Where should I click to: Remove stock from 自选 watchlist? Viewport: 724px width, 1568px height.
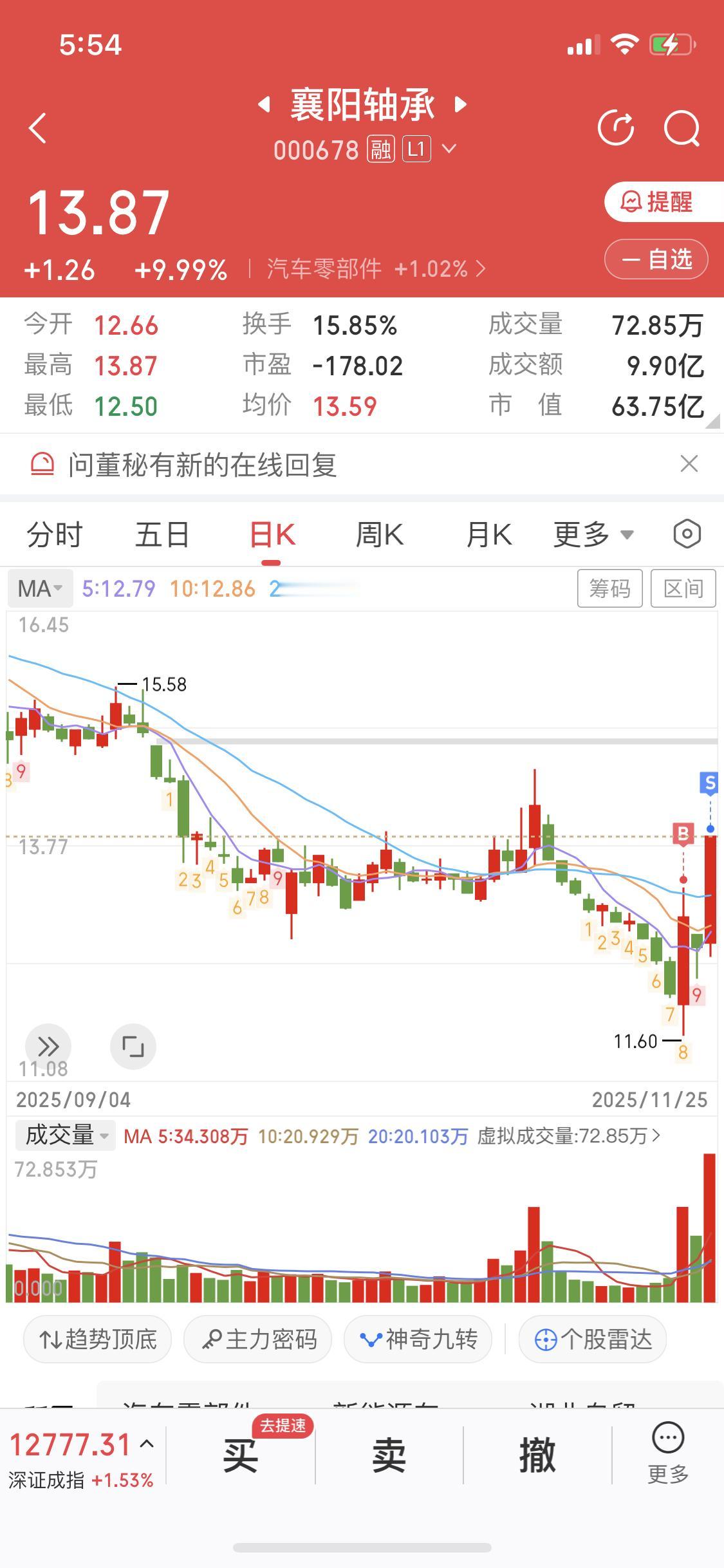point(655,259)
